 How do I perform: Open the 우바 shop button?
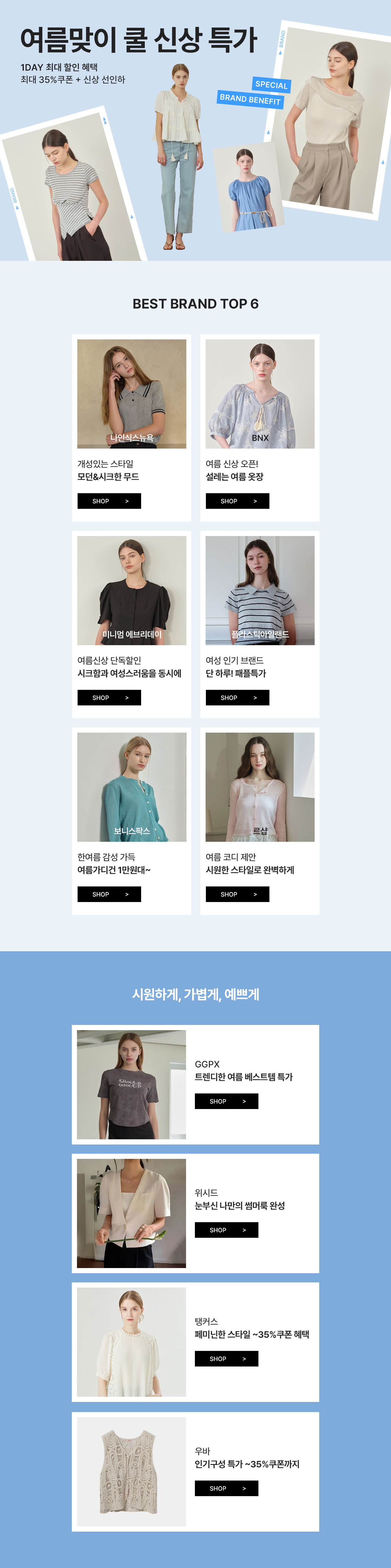pyautogui.click(x=226, y=1488)
